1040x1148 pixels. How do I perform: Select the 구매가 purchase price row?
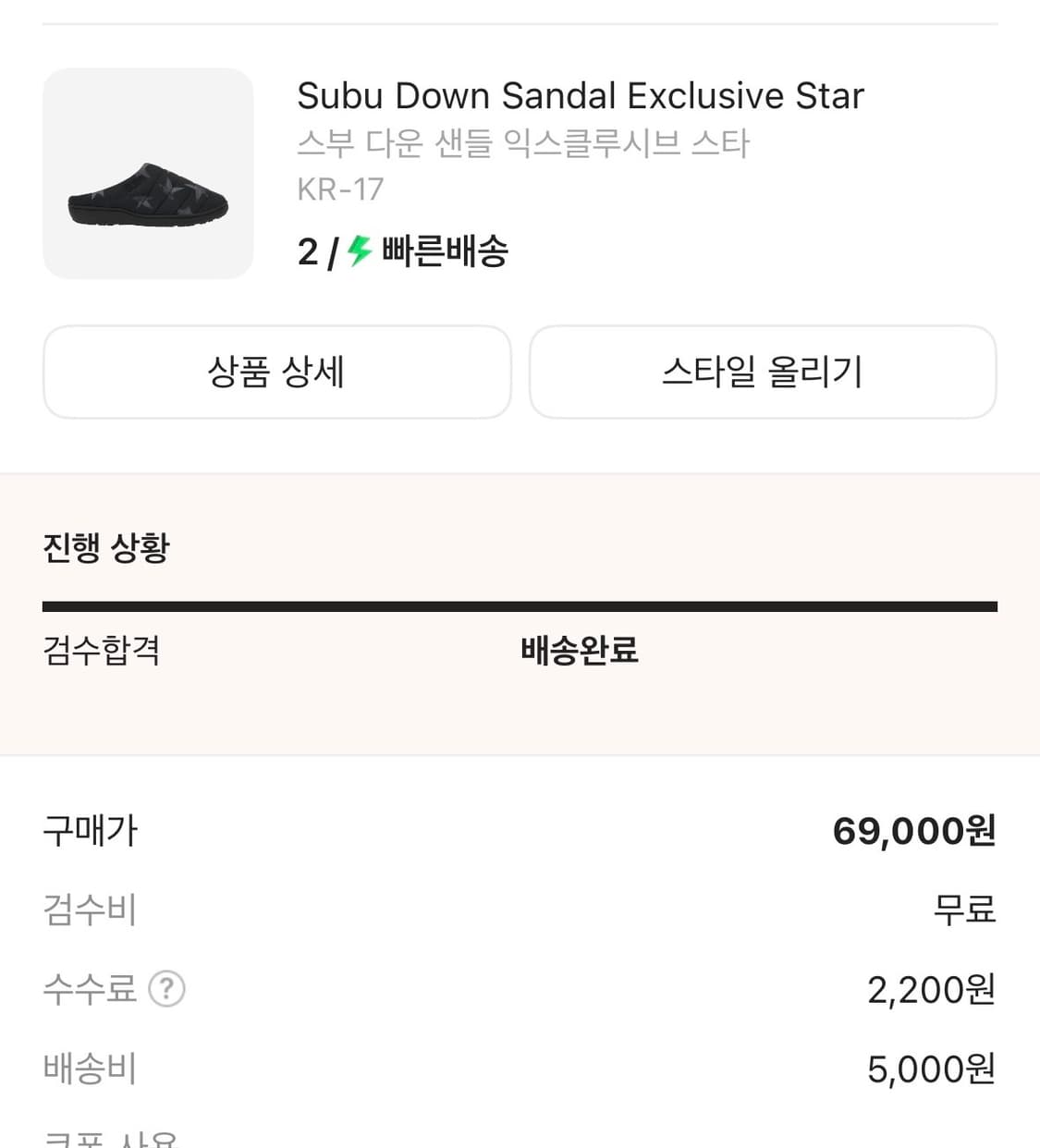(89, 830)
